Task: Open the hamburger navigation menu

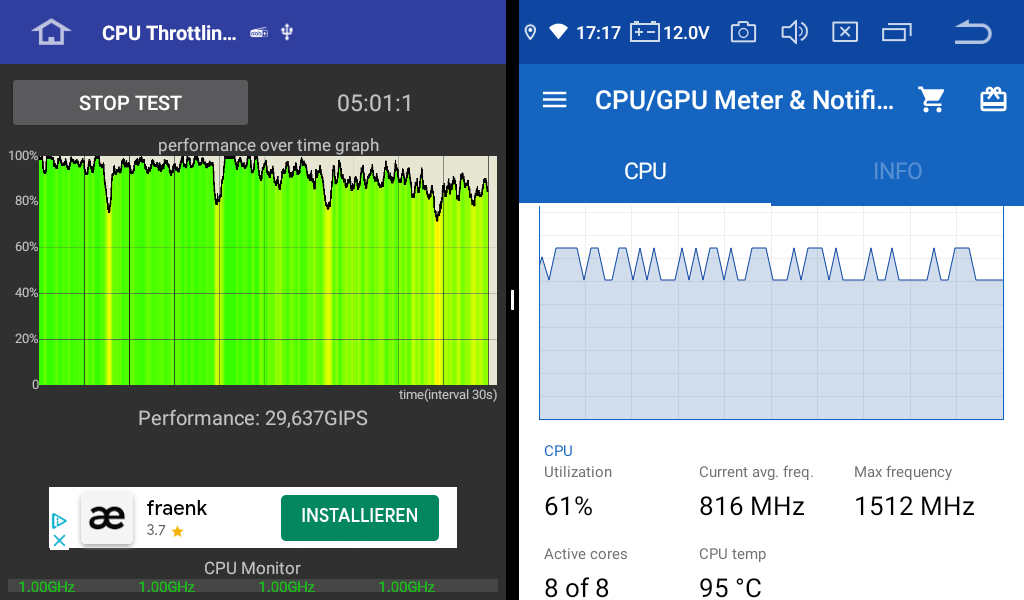Action: (x=554, y=100)
